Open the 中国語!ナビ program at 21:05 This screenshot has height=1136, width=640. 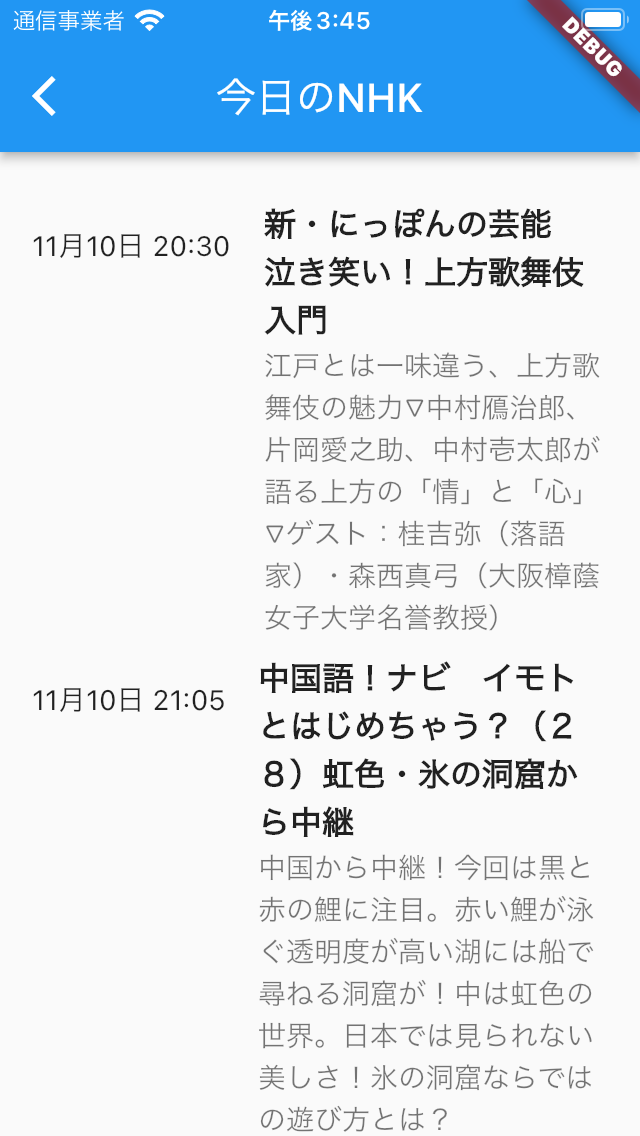(420, 750)
